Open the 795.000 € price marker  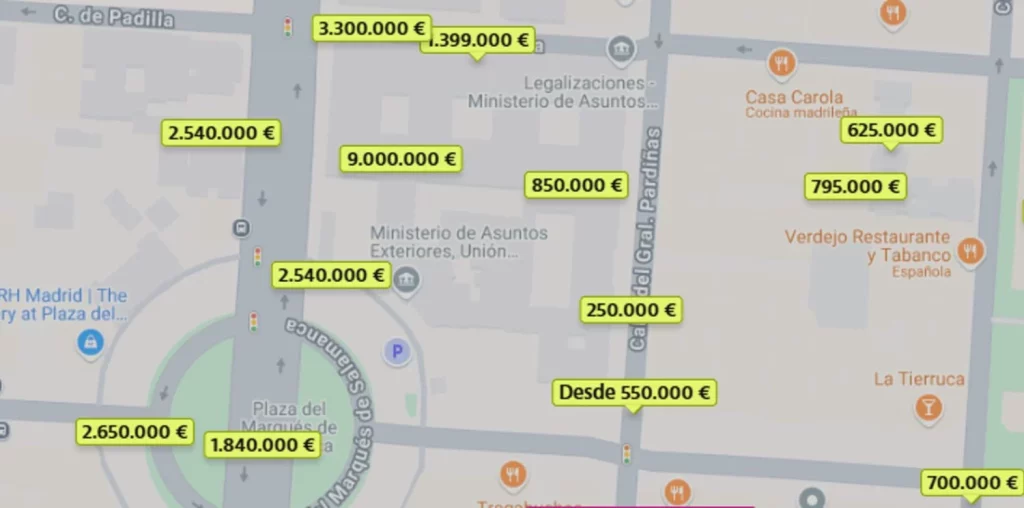coord(855,186)
